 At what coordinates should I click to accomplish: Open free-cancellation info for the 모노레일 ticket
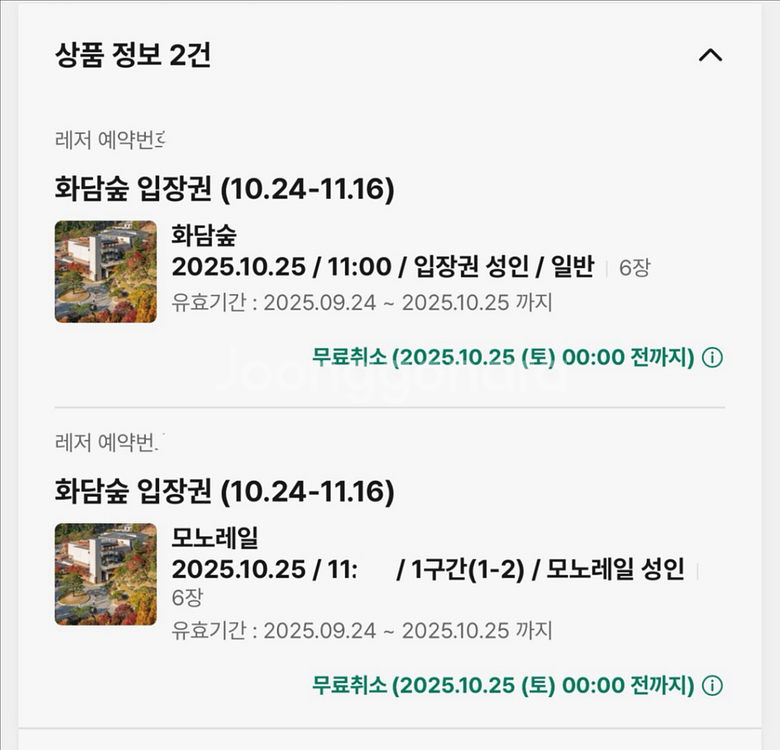coord(712,685)
